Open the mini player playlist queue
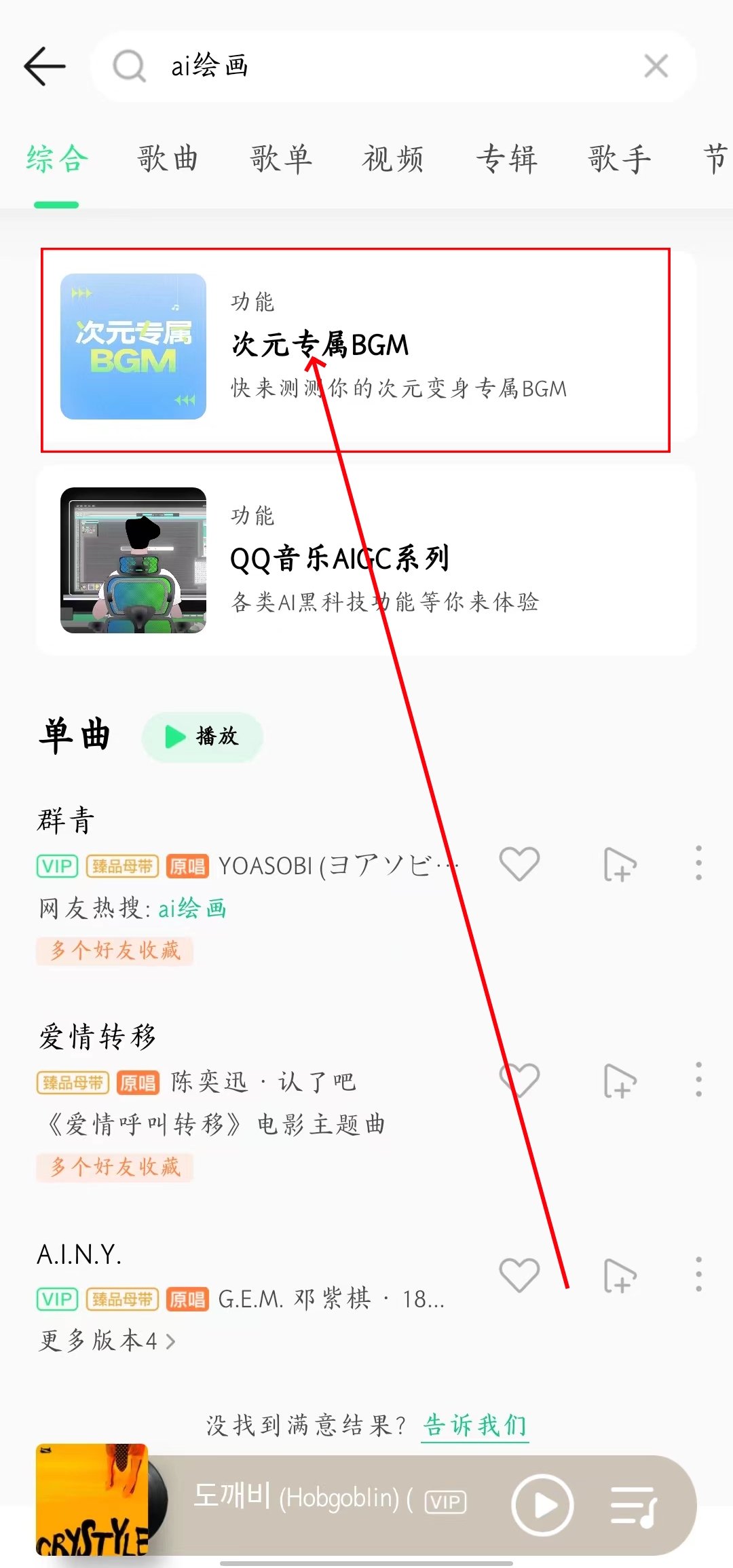The width and height of the screenshot is (733, 1568). 633,1505
